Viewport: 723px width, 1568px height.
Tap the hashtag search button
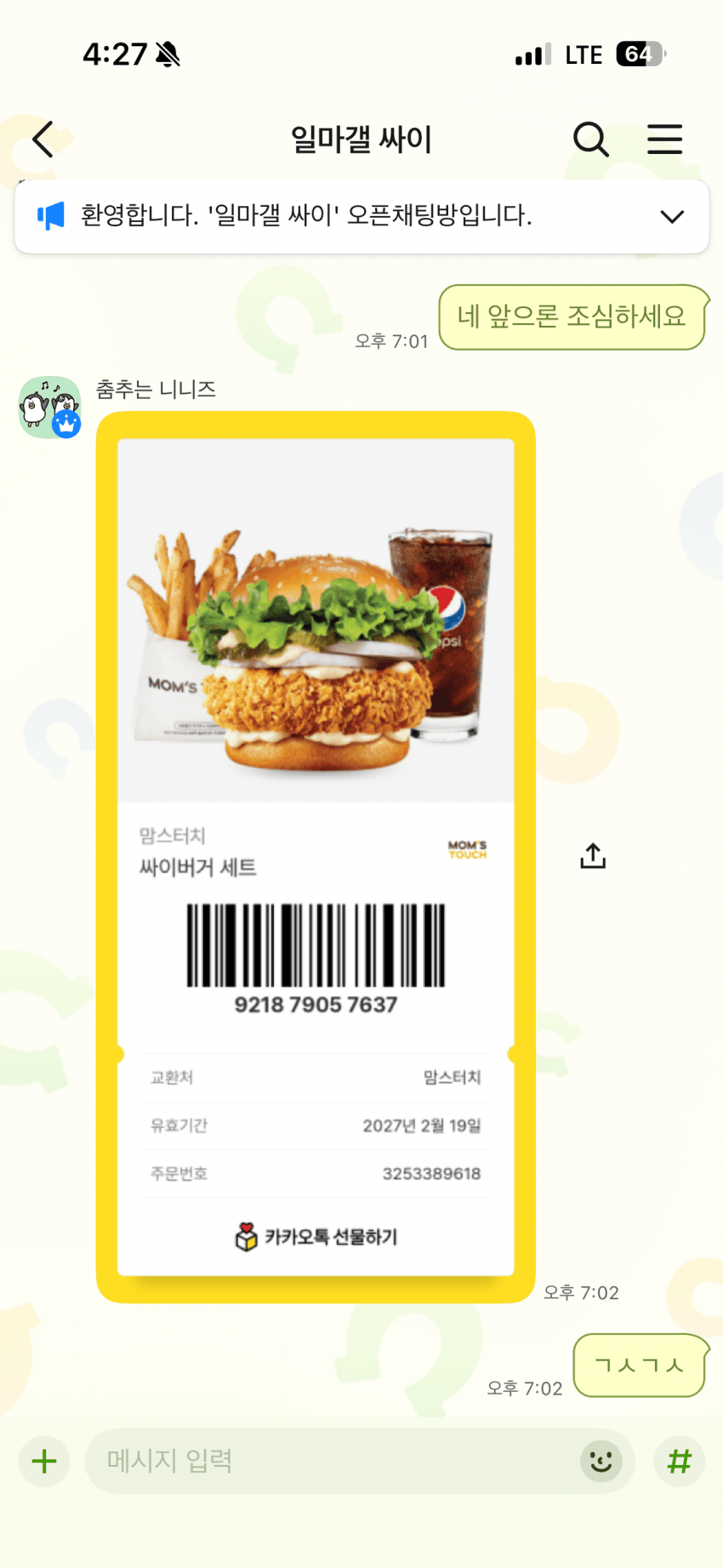(x=679, y=1462)
